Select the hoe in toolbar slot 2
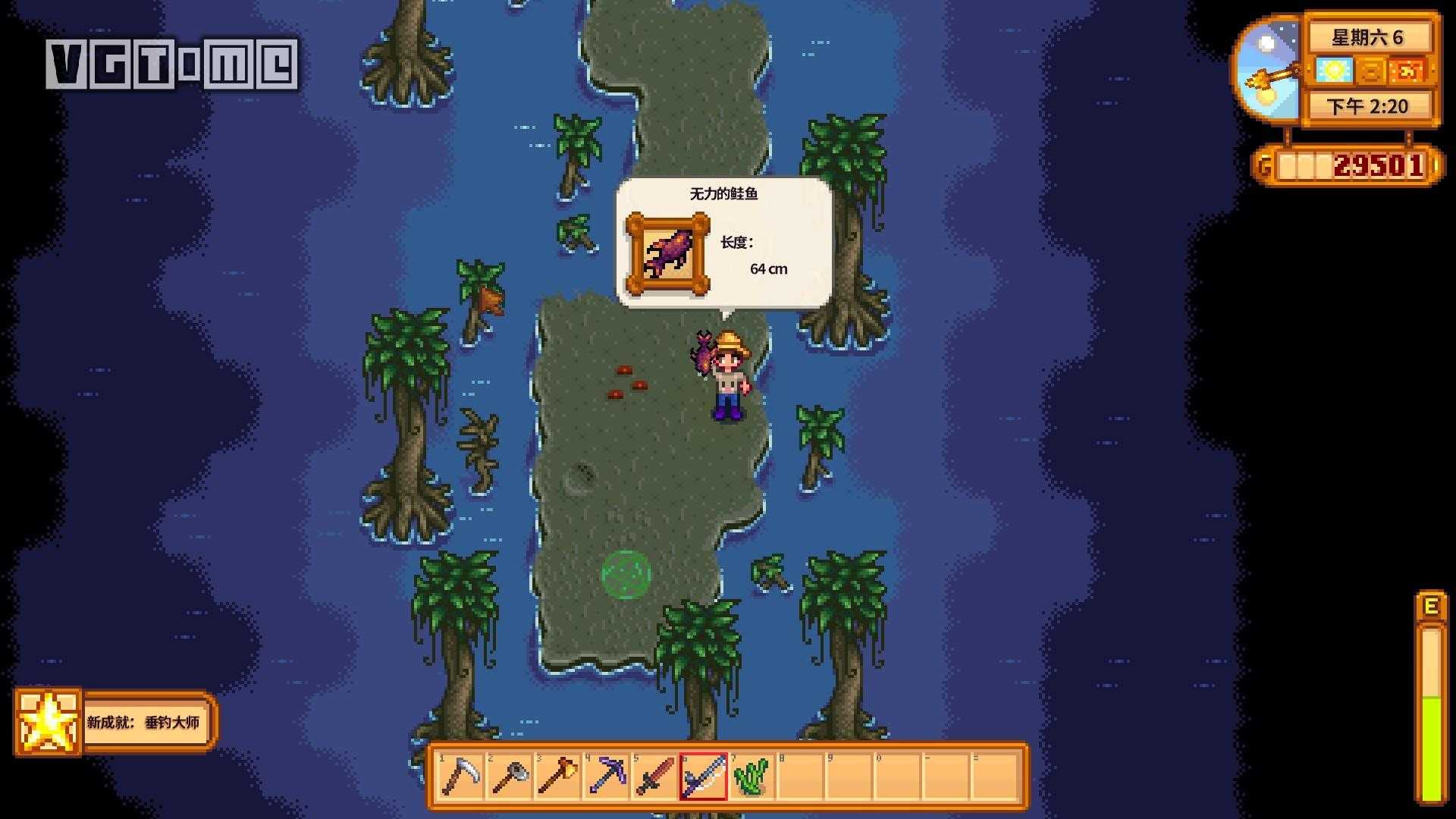The height and width of the screenshot is (819, 1456). click(x=509, y=777)
